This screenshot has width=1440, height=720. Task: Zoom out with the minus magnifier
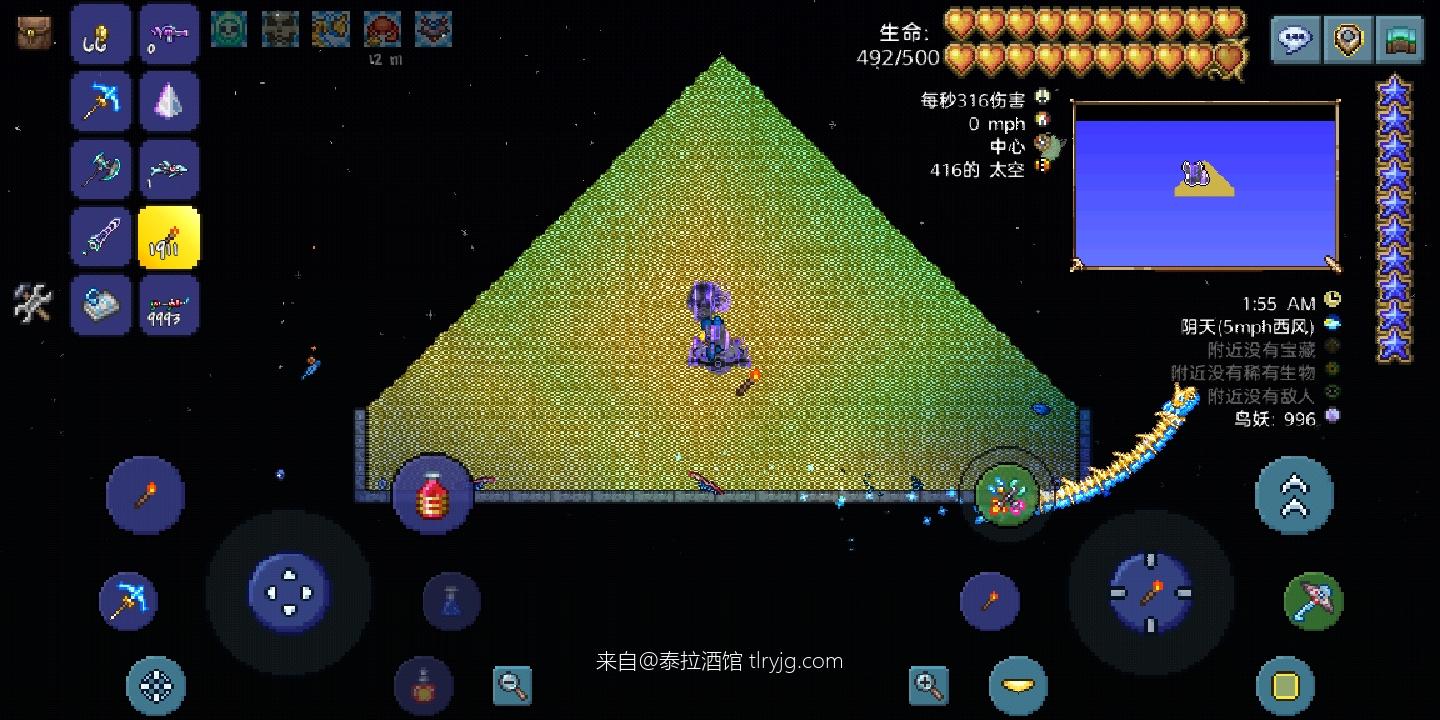click(512, 686)
